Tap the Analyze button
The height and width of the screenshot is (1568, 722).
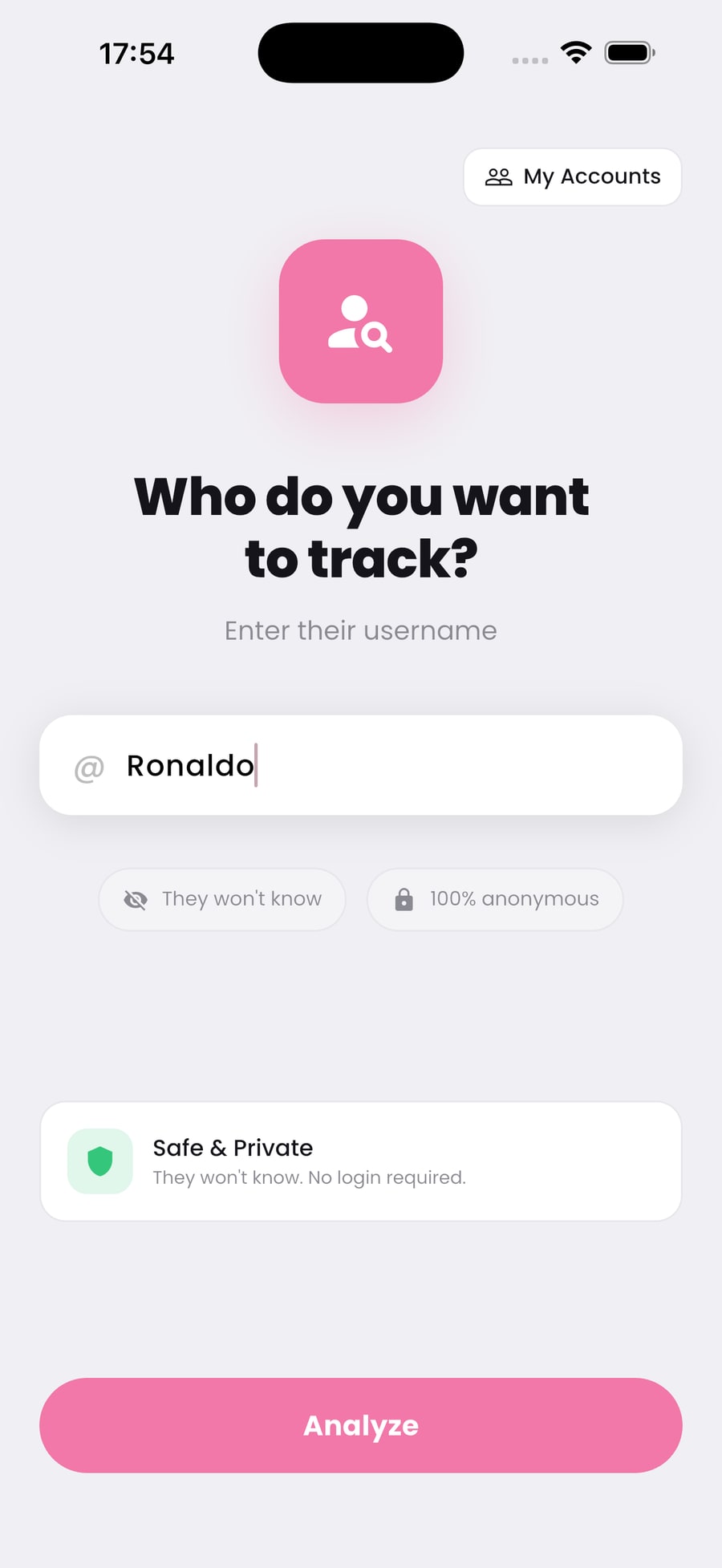[361, 1425]
